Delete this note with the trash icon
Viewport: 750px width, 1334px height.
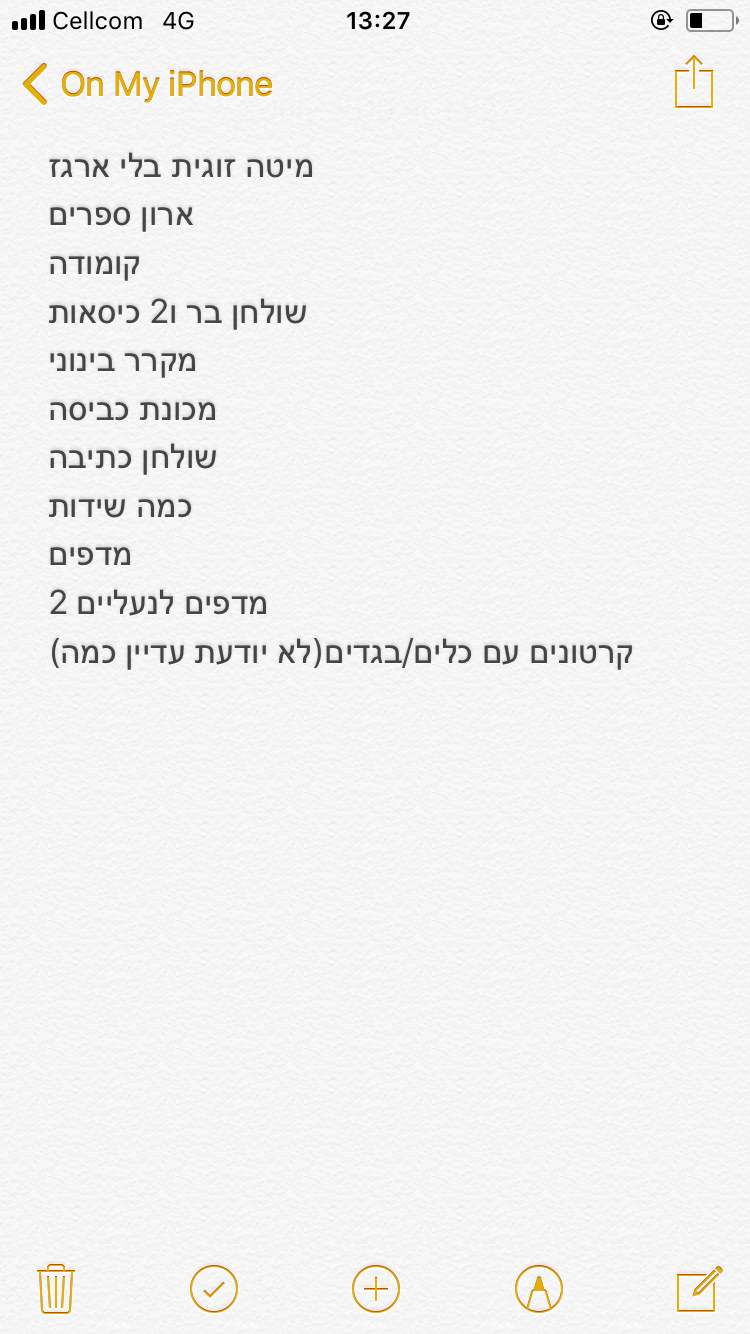pyautogui.click(x=56, y=1288)
